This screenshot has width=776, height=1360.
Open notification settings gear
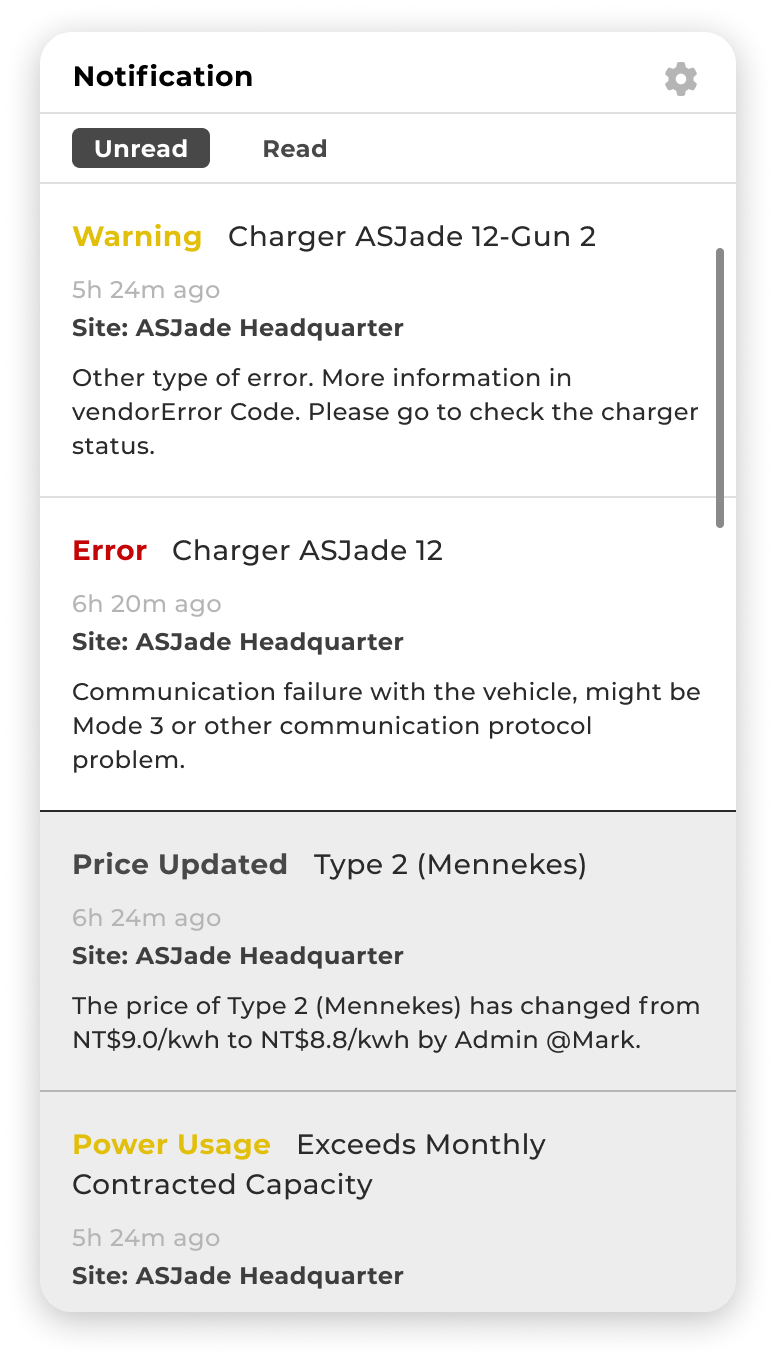point(681,79)
